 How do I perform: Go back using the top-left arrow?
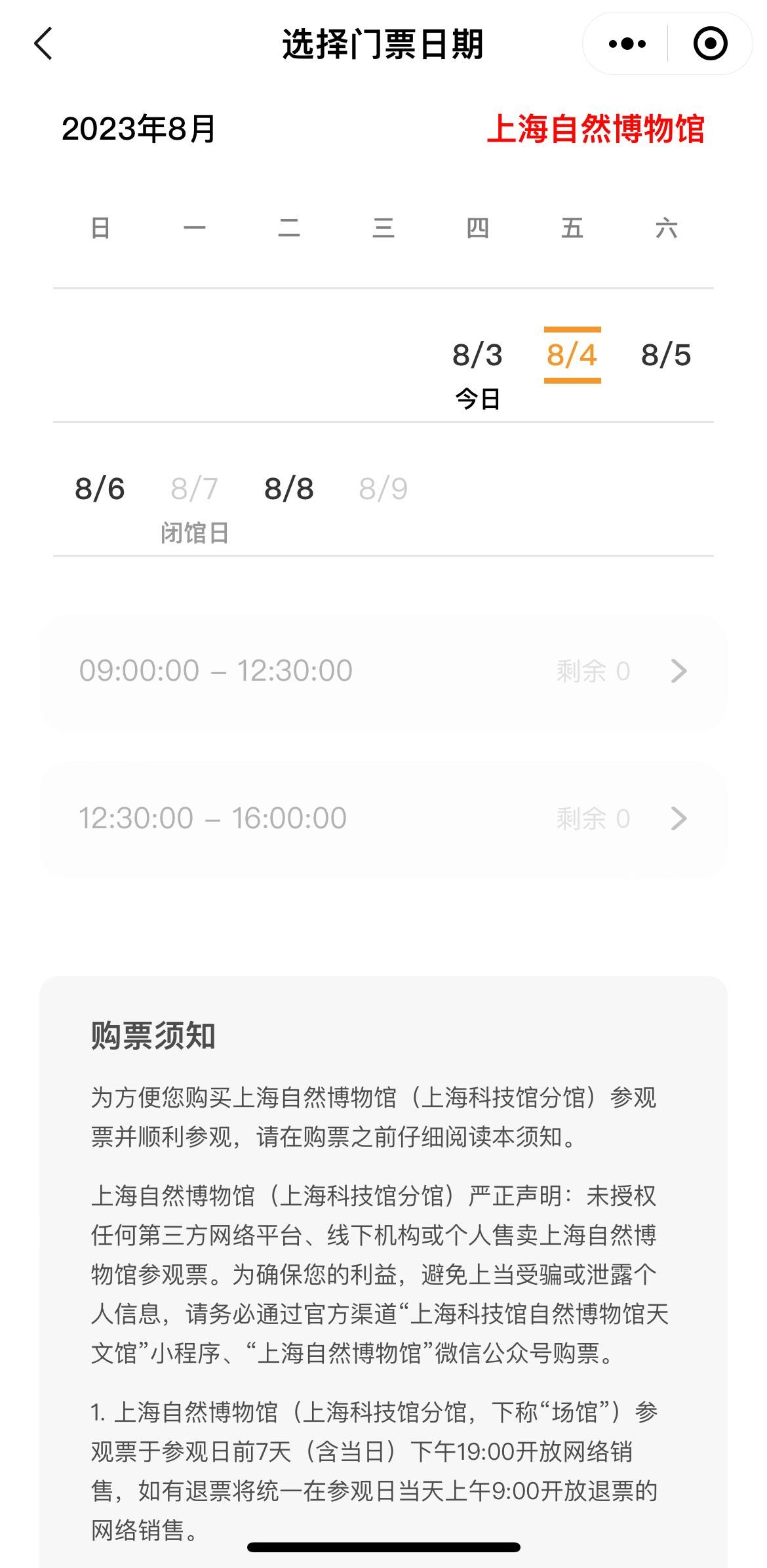43,44
